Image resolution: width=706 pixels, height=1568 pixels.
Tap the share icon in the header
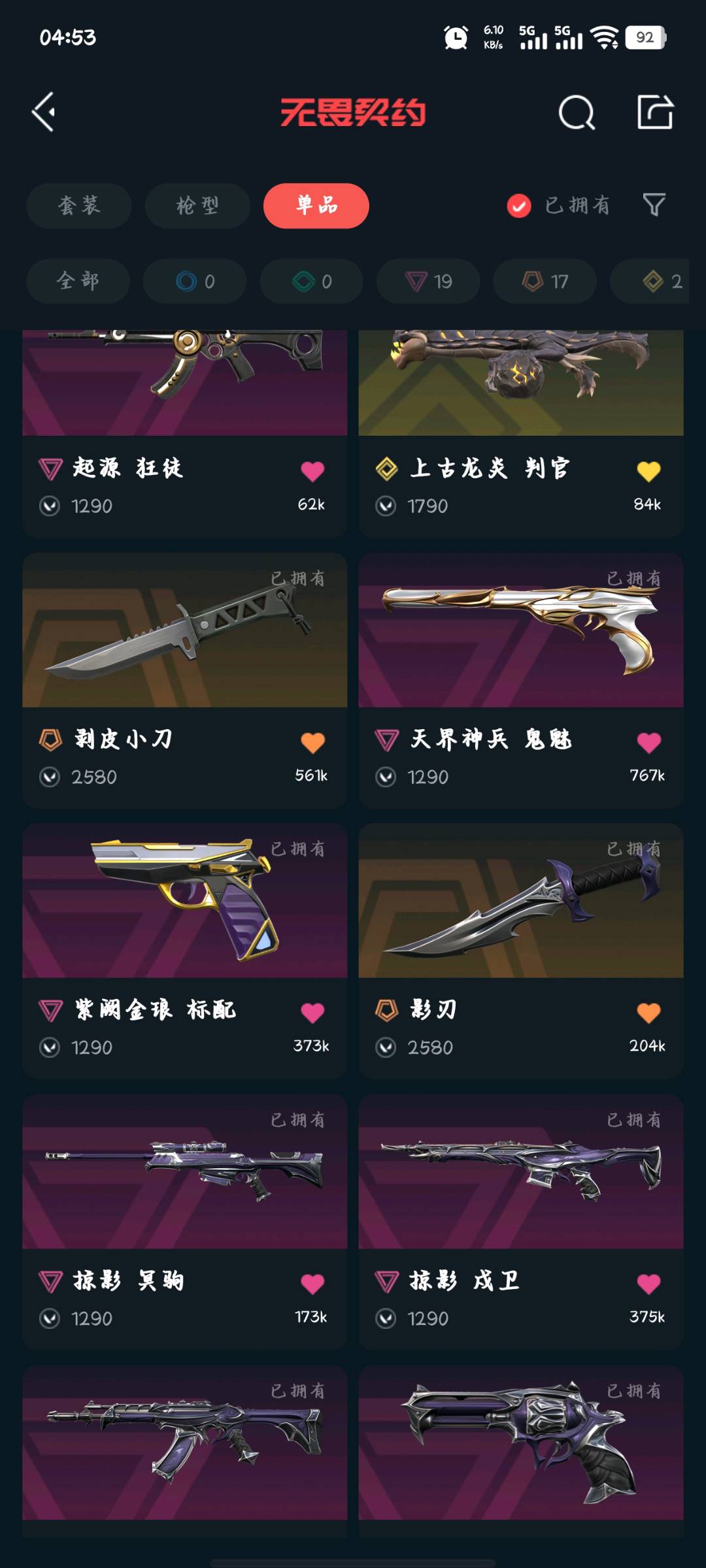655,112
